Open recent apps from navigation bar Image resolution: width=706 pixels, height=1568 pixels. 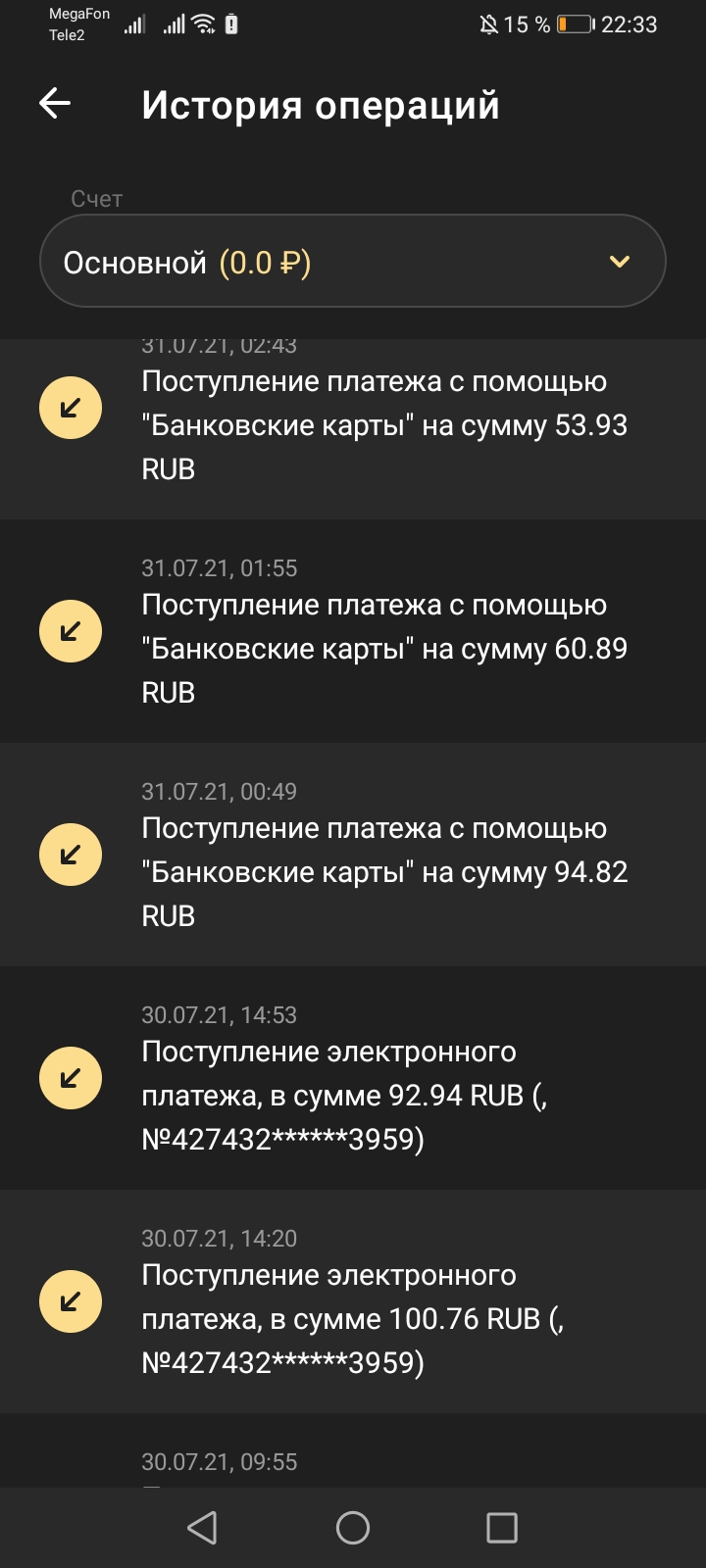click(x=502, y=1527)
